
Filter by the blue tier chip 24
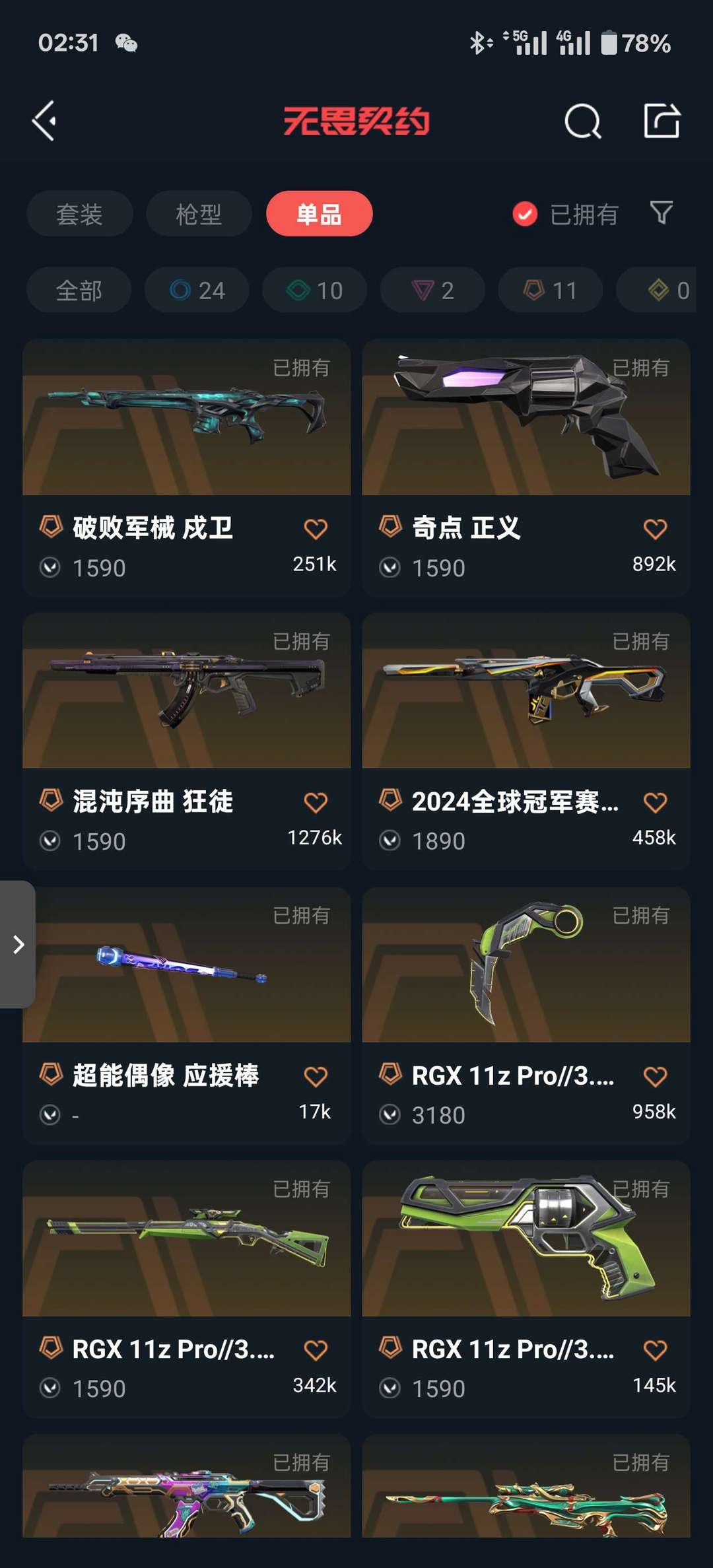pos(197,290)
